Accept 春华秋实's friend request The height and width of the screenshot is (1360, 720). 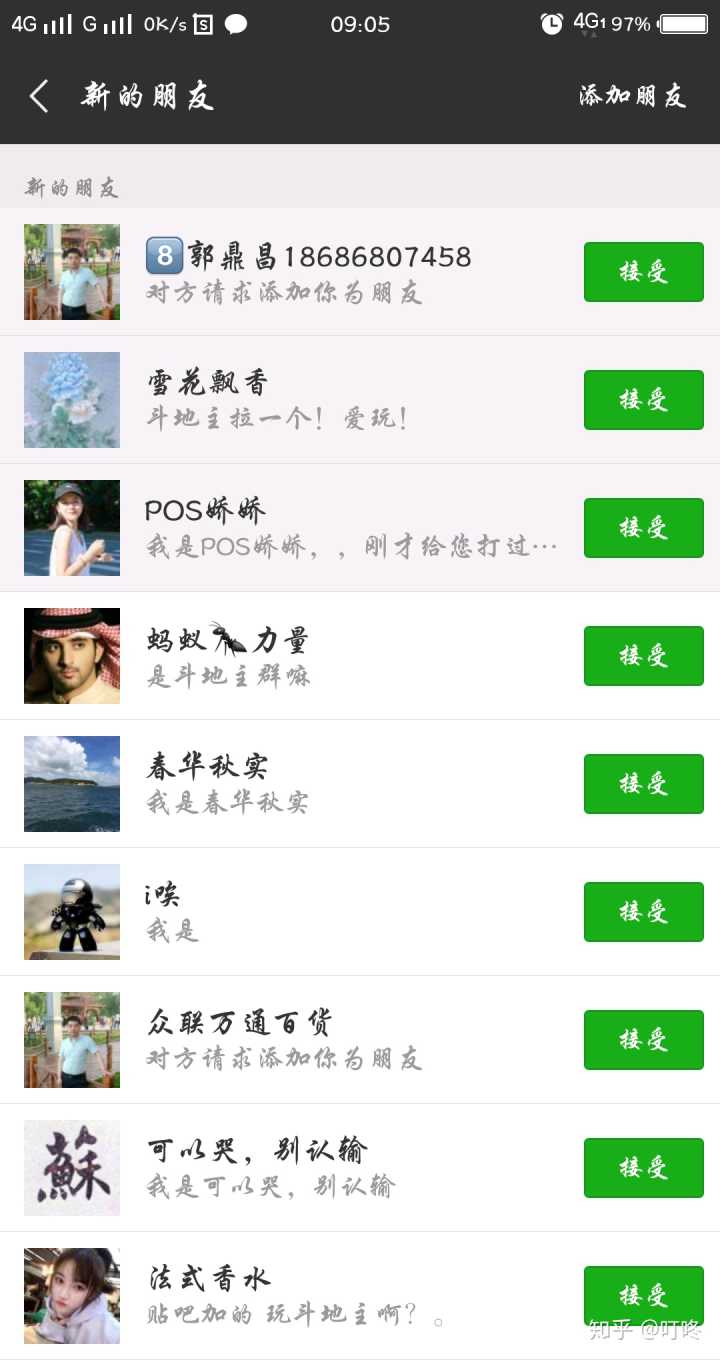point(643,784)
